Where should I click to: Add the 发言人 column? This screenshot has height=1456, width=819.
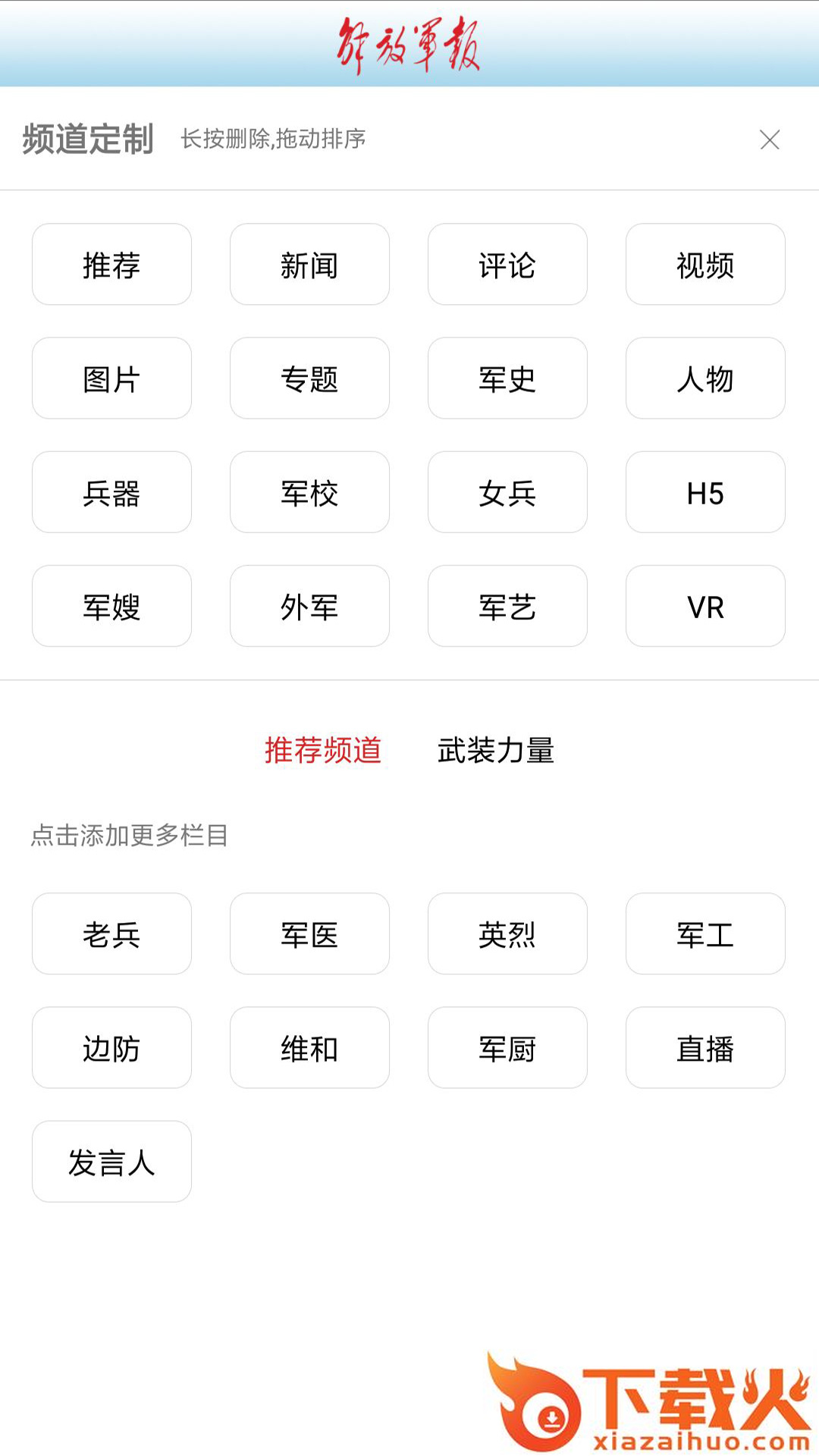111,1161
